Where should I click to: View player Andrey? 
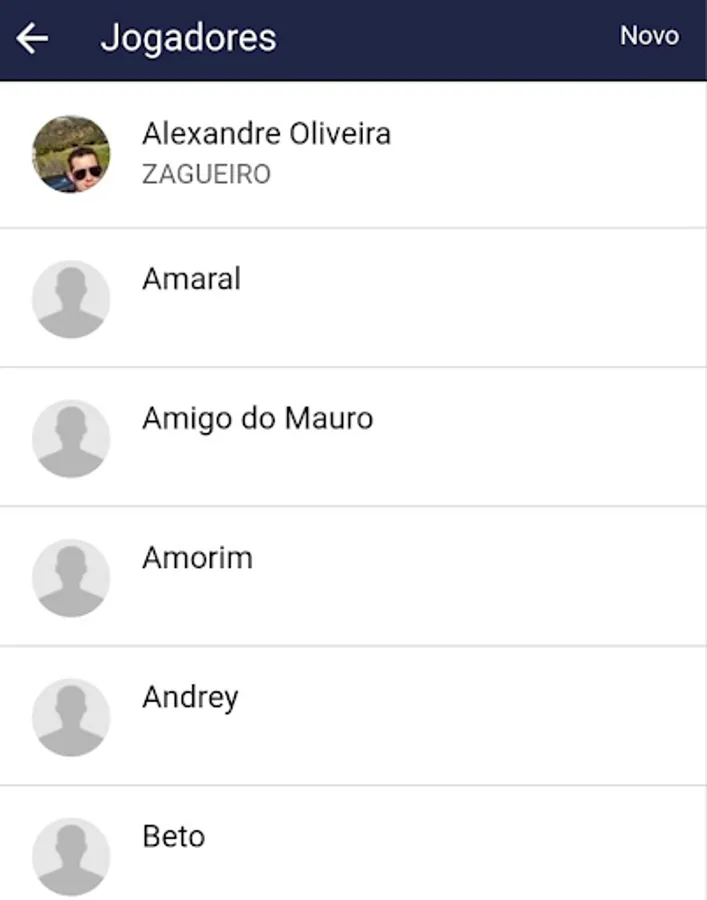(354, 716)
